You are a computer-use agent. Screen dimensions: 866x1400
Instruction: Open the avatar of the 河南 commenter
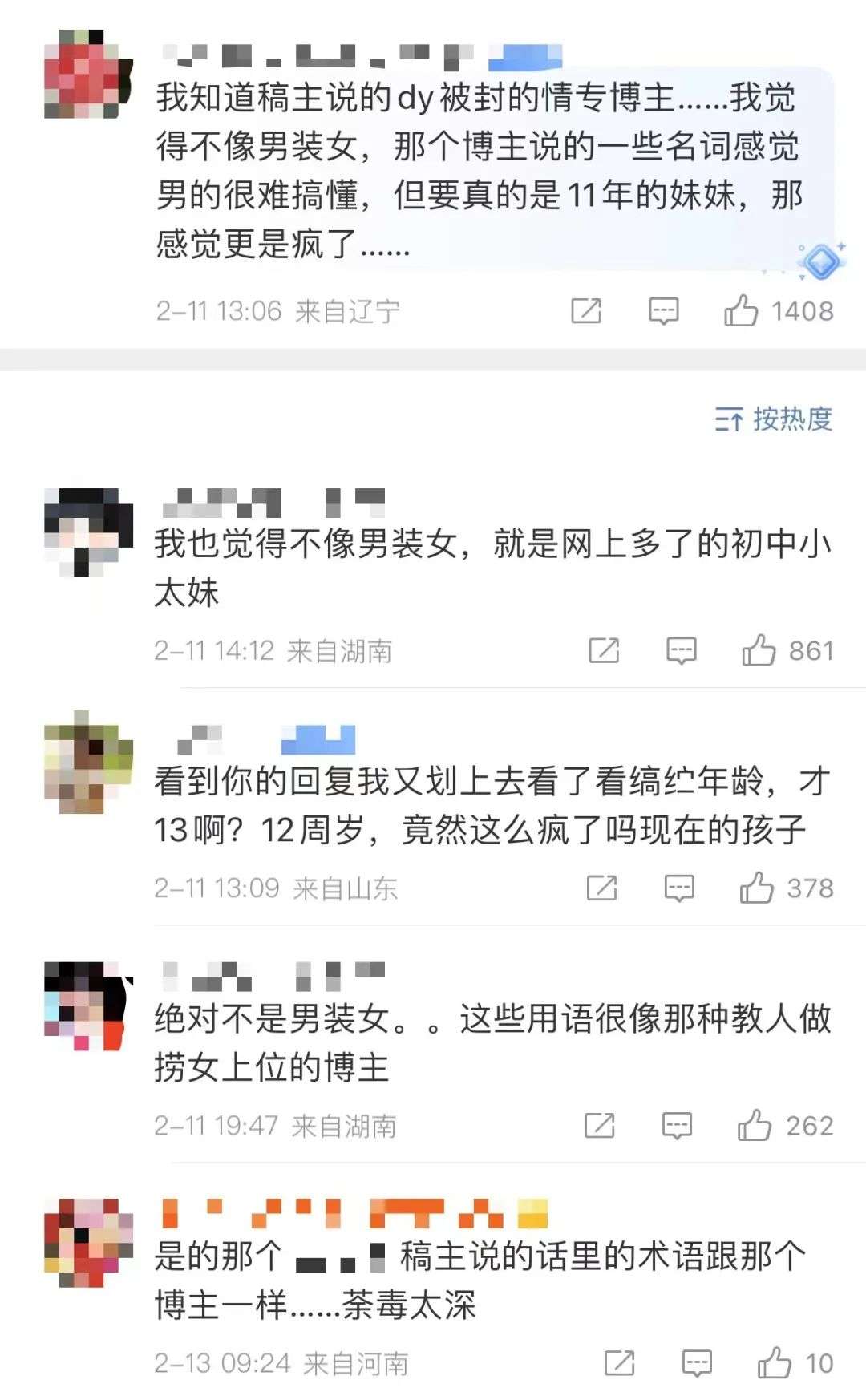[87, 1242]
